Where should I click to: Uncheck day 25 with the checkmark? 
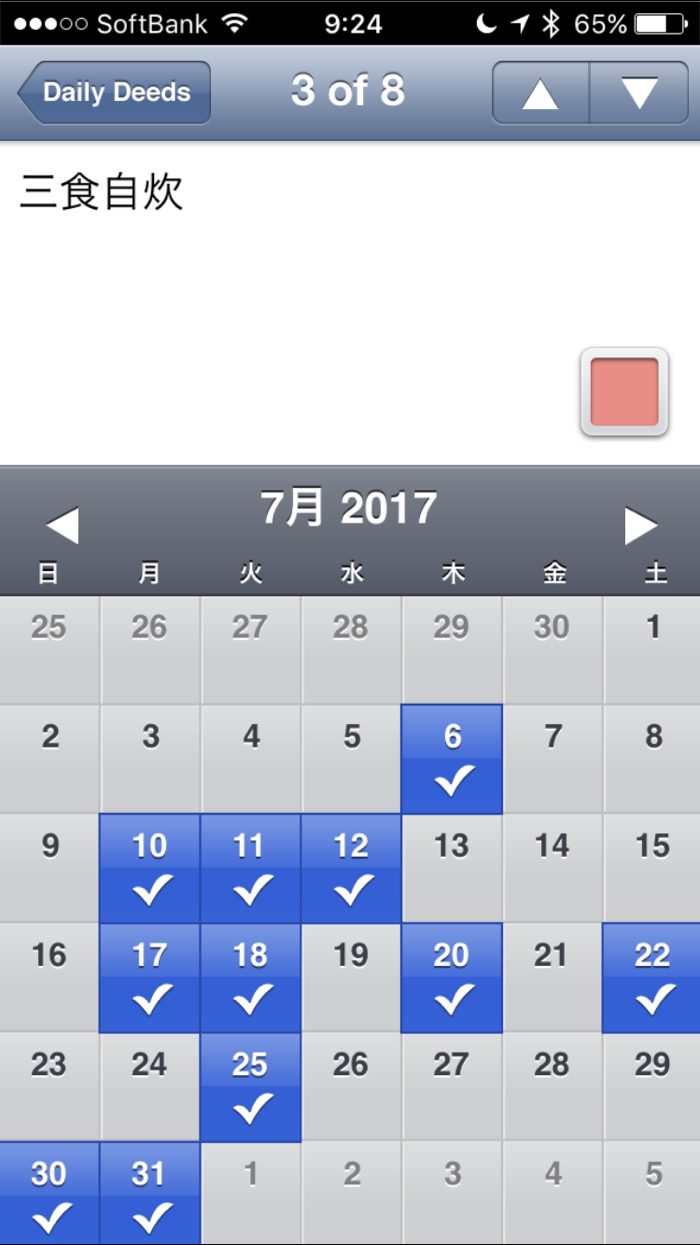coord(250,1086)
